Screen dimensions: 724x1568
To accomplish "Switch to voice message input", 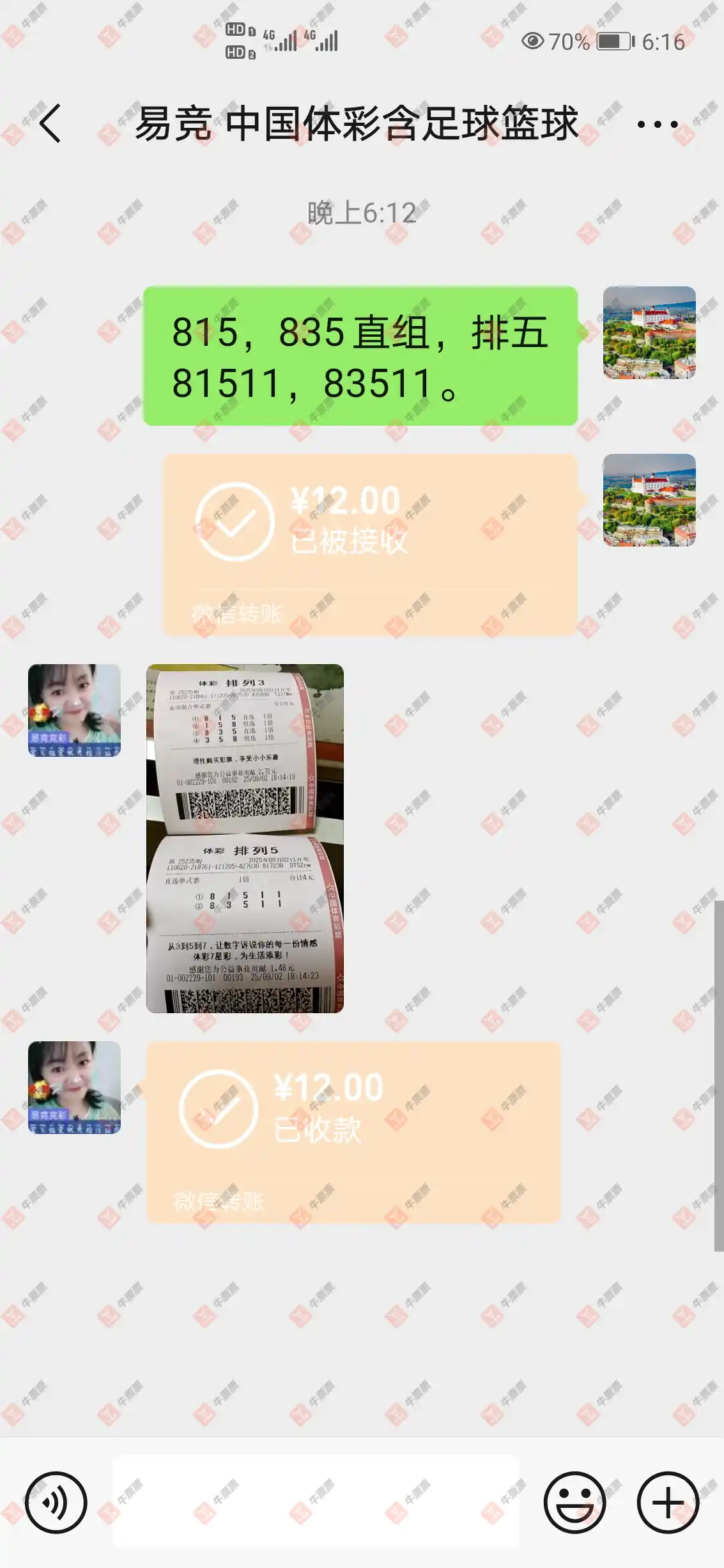I will tap(56, 1502).
